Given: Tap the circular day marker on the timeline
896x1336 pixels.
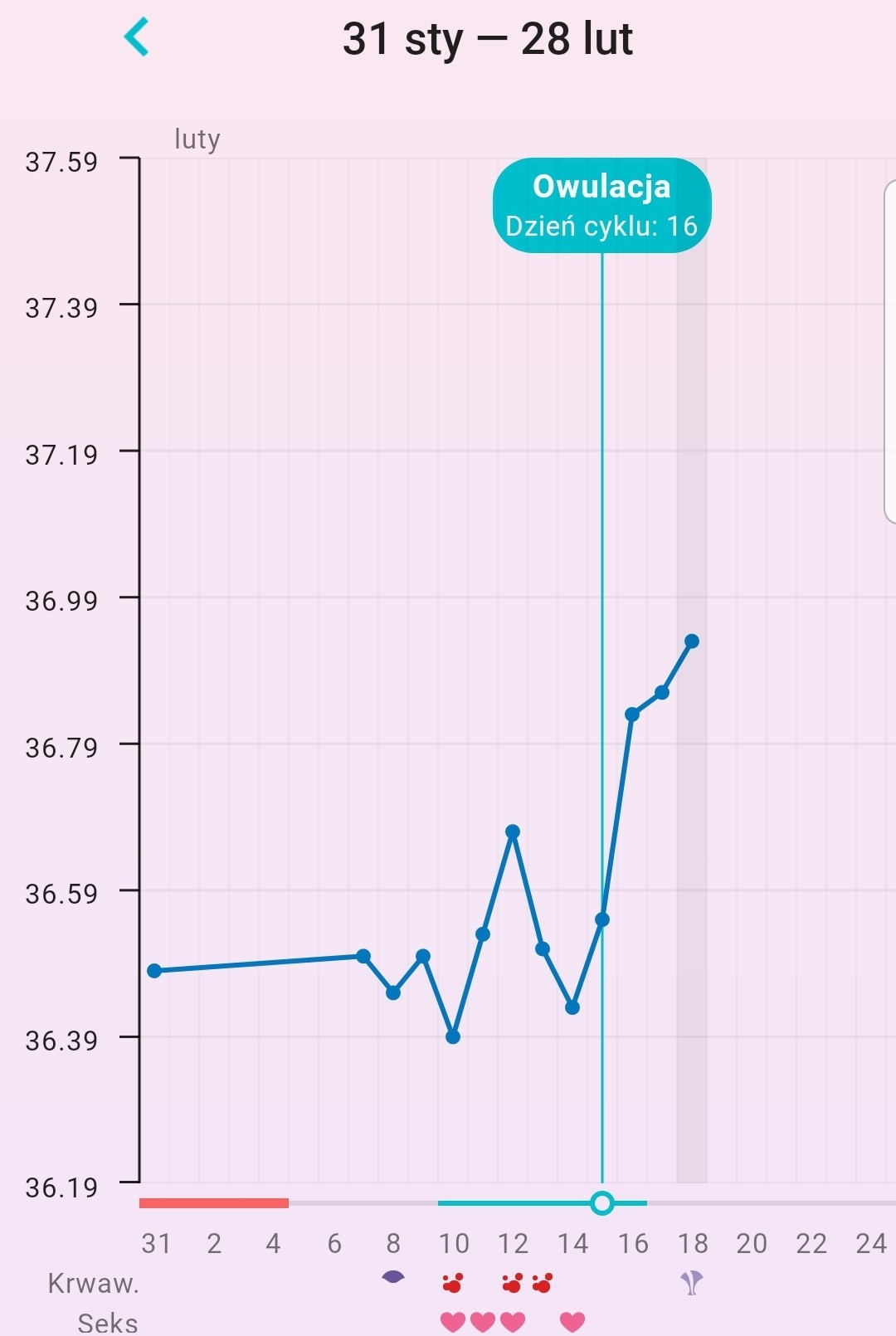Looking at the screenshot, I should (602, 1202).
